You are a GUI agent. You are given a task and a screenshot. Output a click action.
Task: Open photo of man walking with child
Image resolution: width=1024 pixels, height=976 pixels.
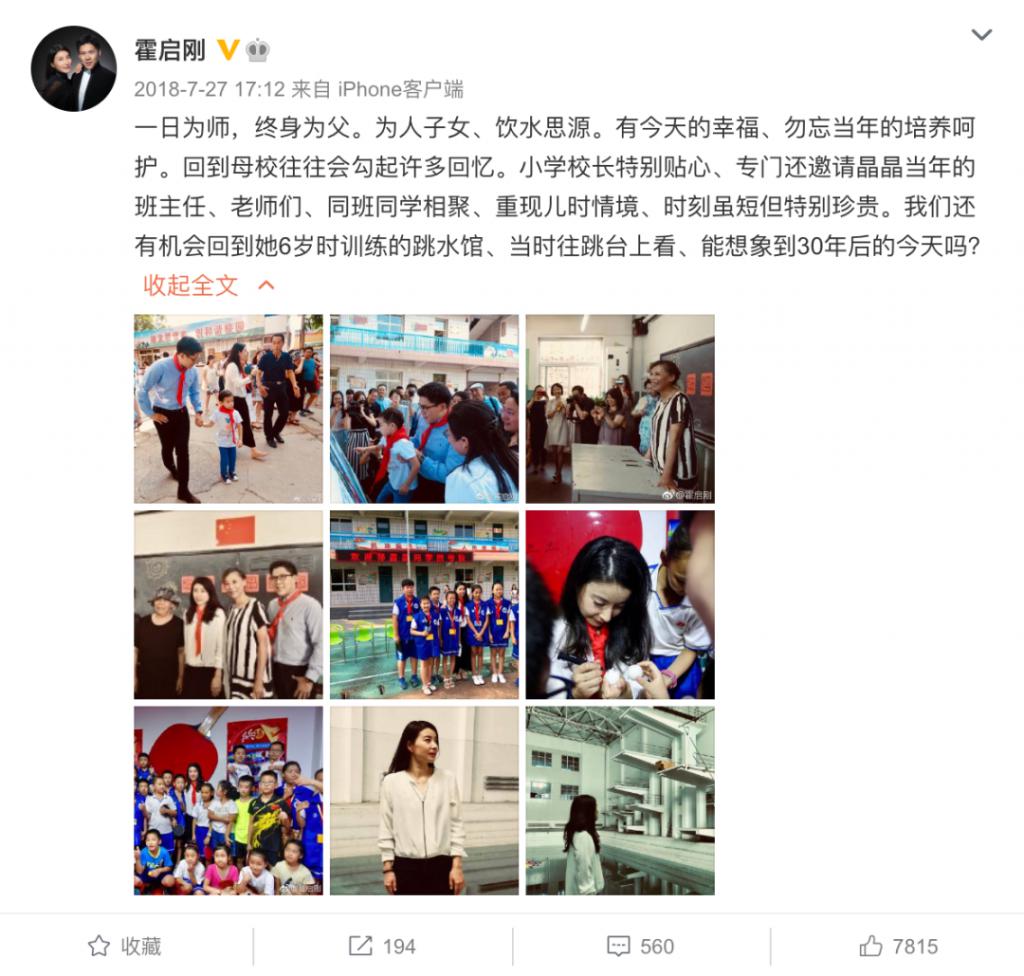pyautogui.click(x=228, y=408)
